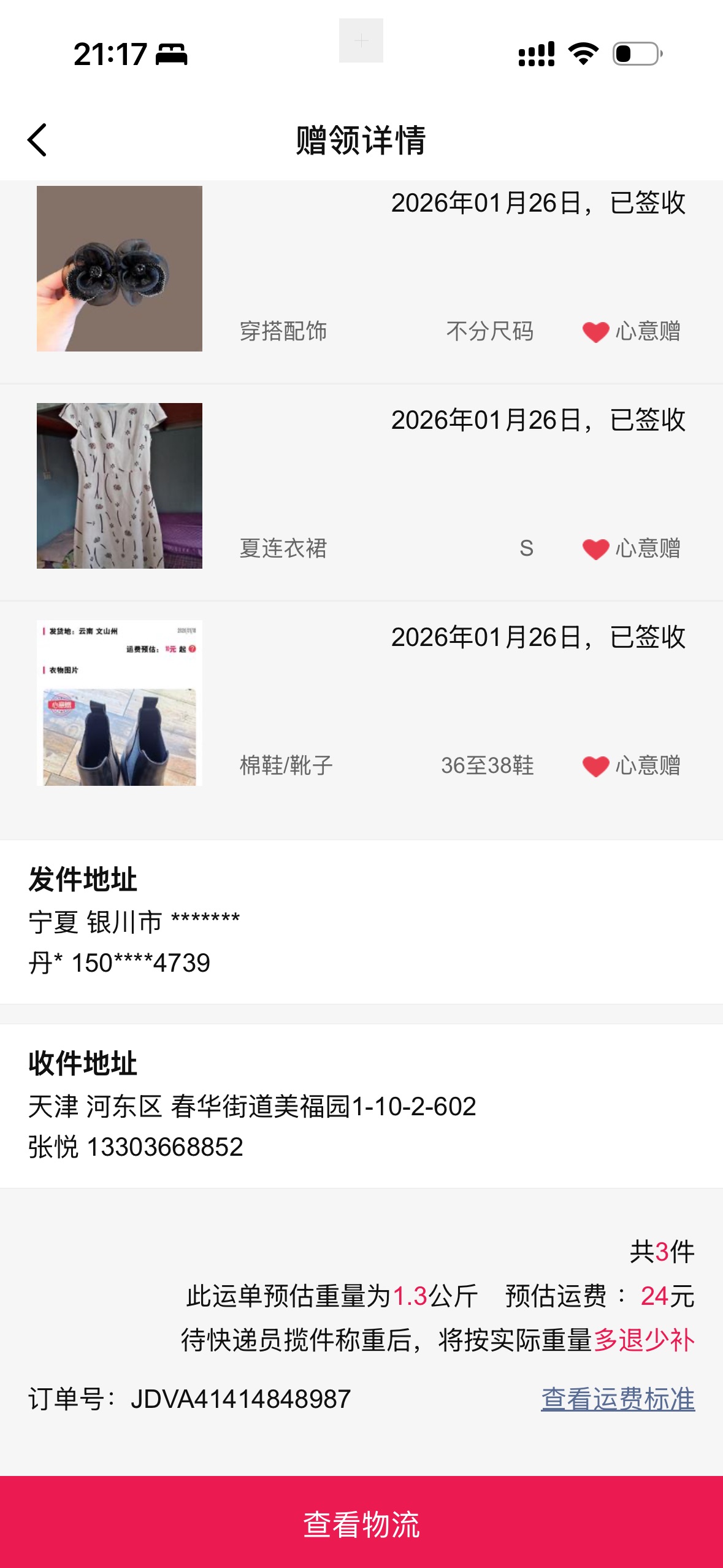Viewport: 723px width, 1568px height.
Task: Go back from 赠领详情 page
Action: coord(38,140)
